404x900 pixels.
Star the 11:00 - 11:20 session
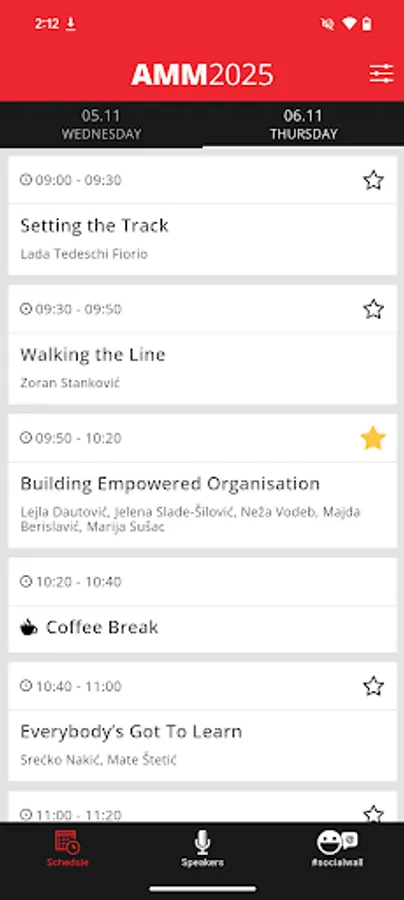point(374,813)
